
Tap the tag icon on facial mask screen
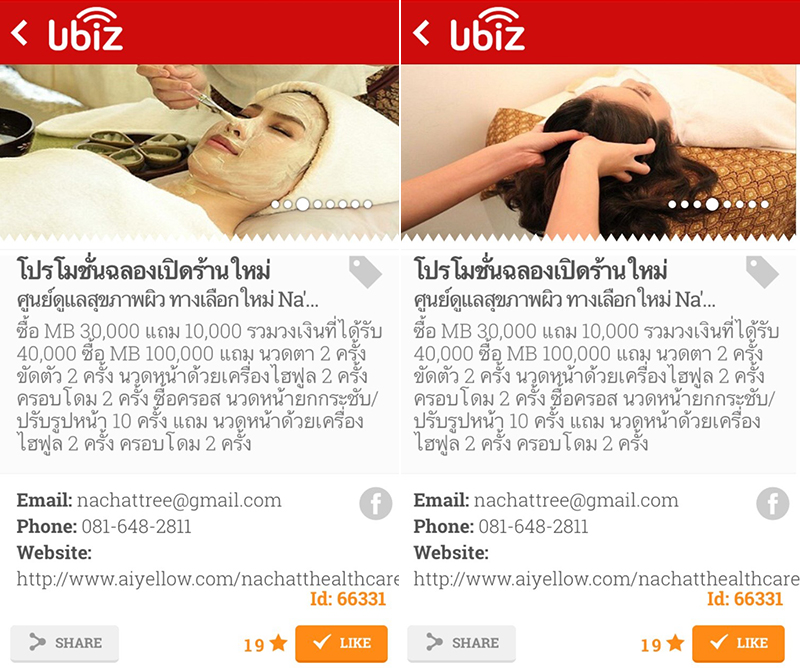pos(365,271)
